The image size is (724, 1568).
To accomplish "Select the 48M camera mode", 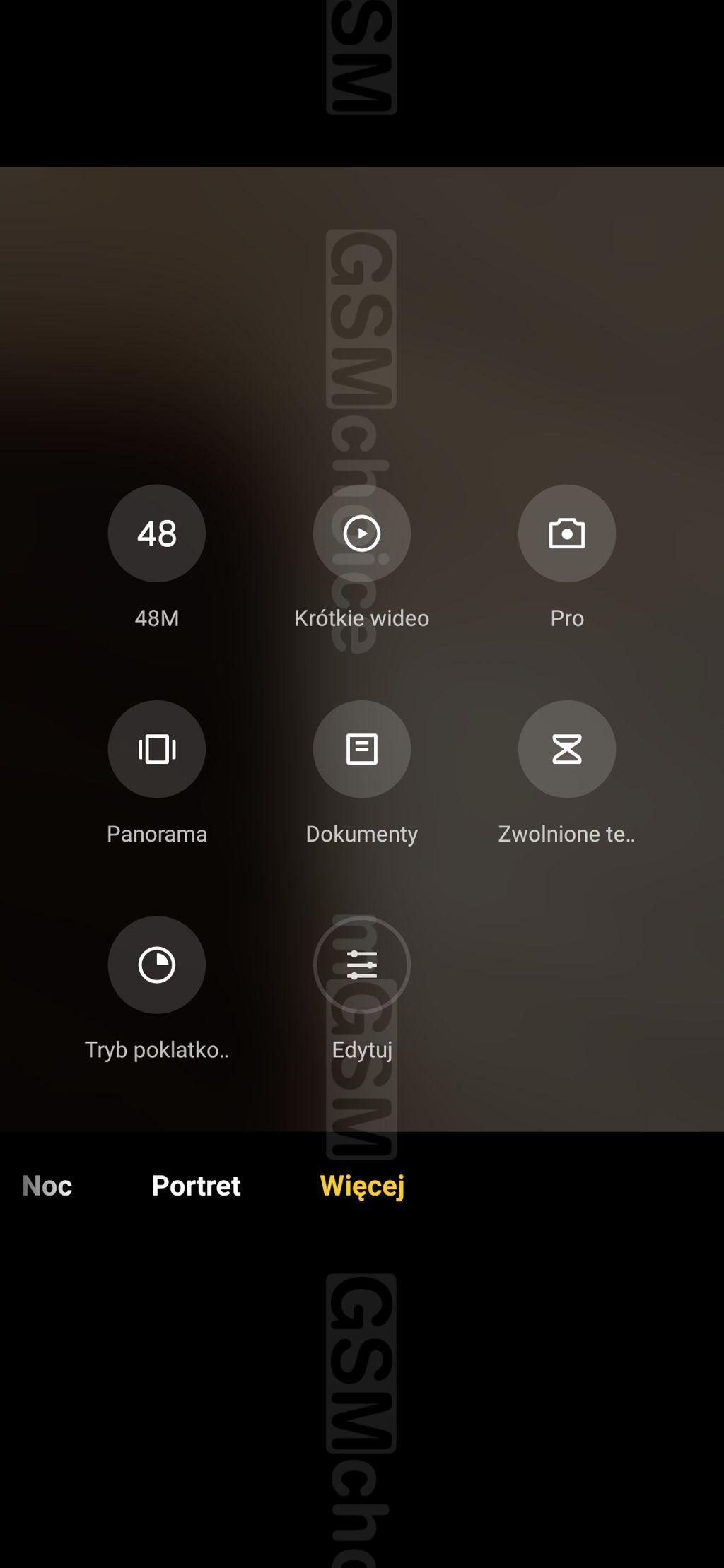I will click(156, 534).
